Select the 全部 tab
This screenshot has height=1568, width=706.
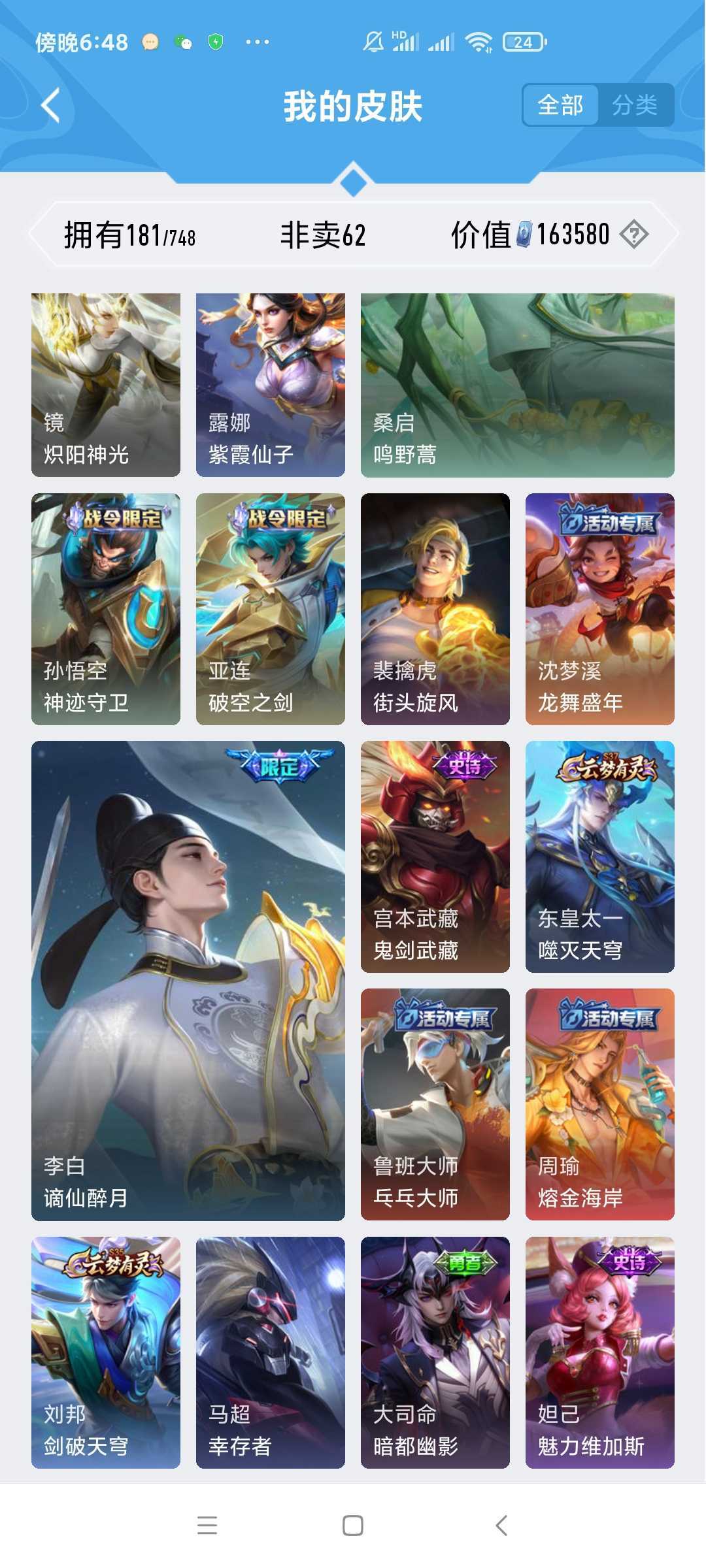560,105
